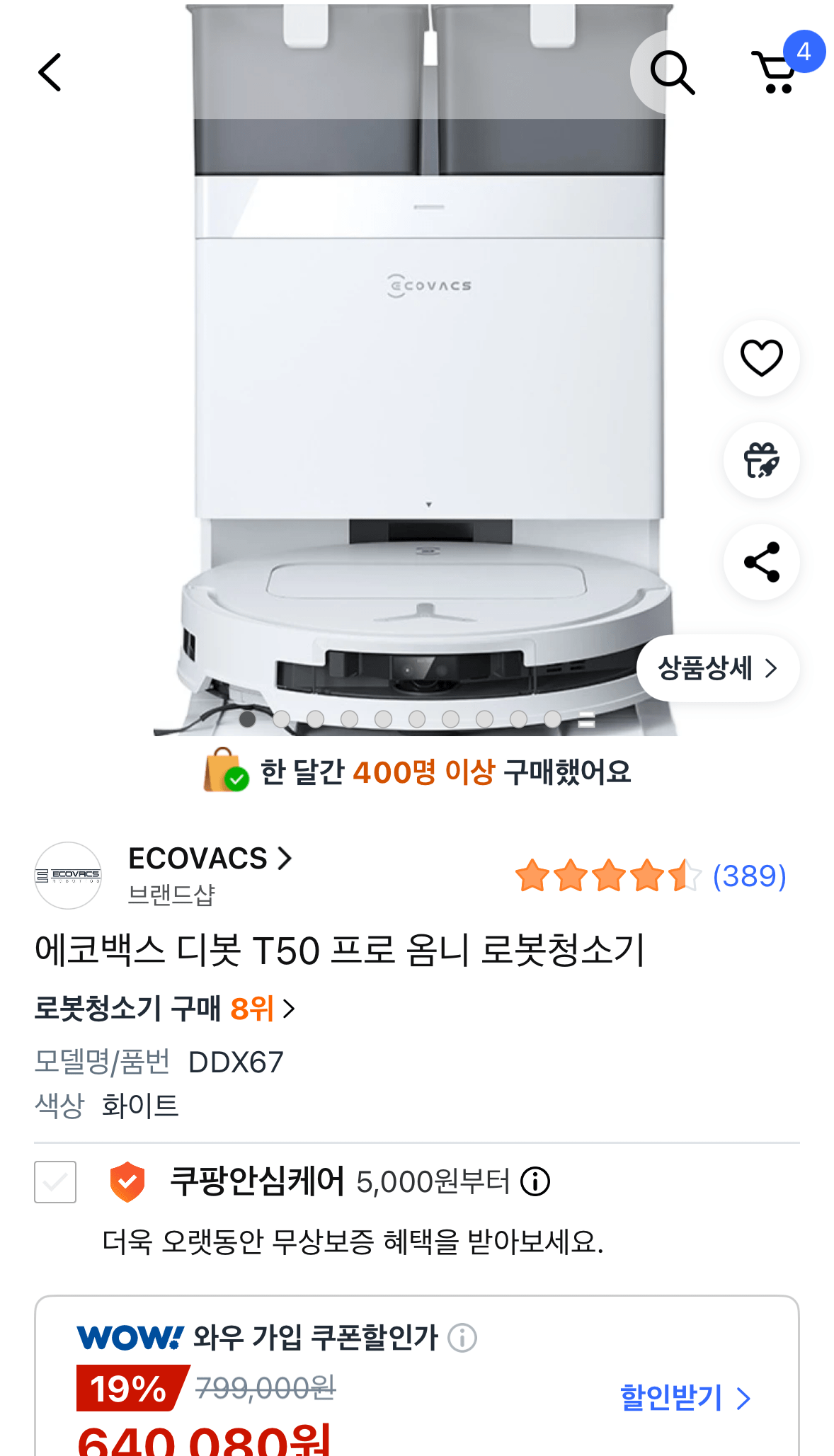This screenshot has height=1456, width=834.
Task: Open the Coupang Care info icon
Action: click(535, 1181)
